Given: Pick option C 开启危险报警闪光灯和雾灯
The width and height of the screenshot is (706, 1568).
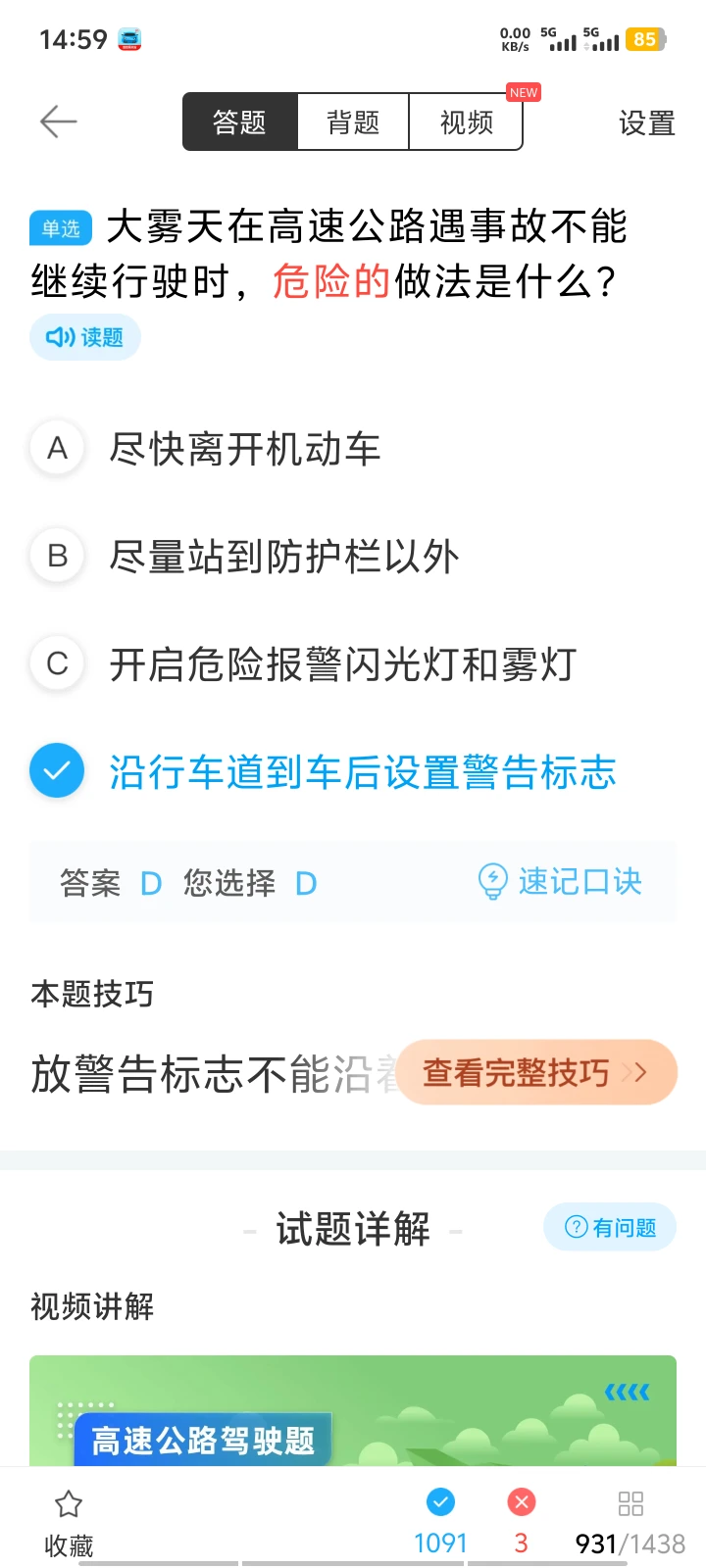Looking at the screenshot, I should [x=342, y=664].
